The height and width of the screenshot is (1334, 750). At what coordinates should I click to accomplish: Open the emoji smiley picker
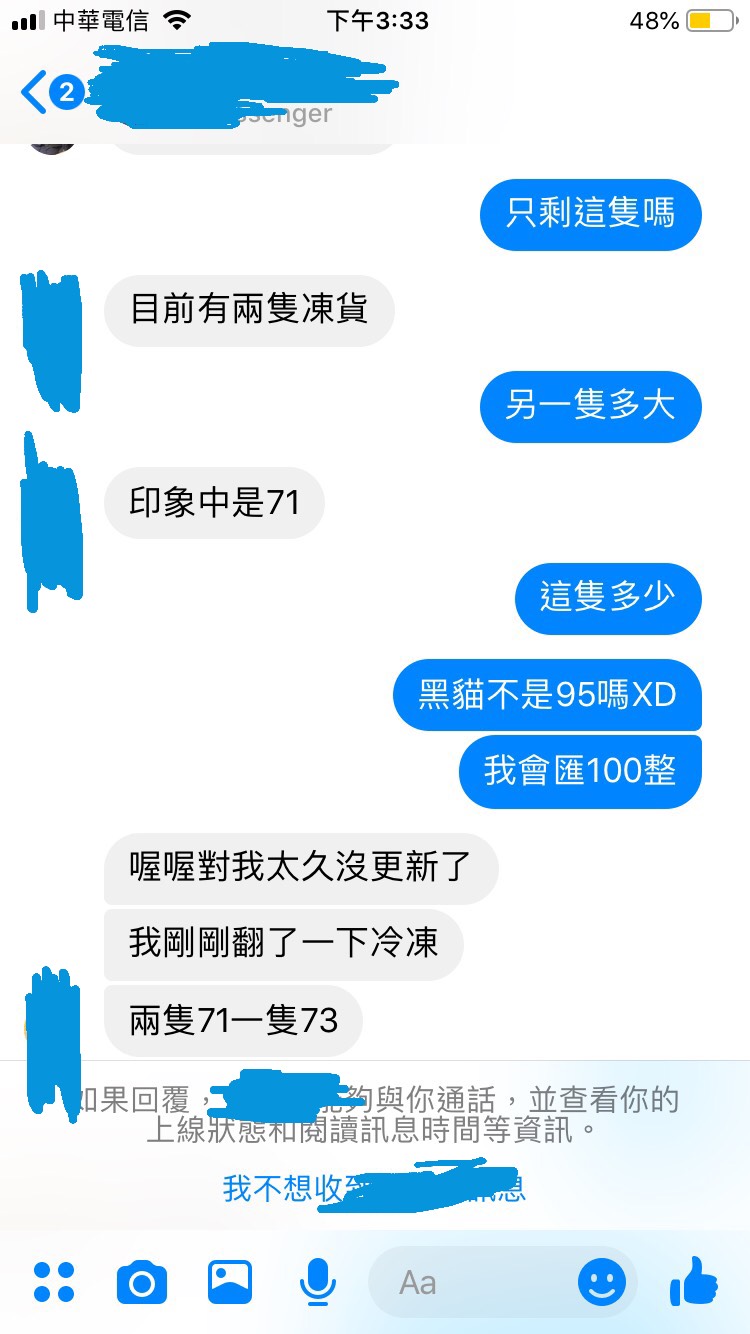point(602,1282)
